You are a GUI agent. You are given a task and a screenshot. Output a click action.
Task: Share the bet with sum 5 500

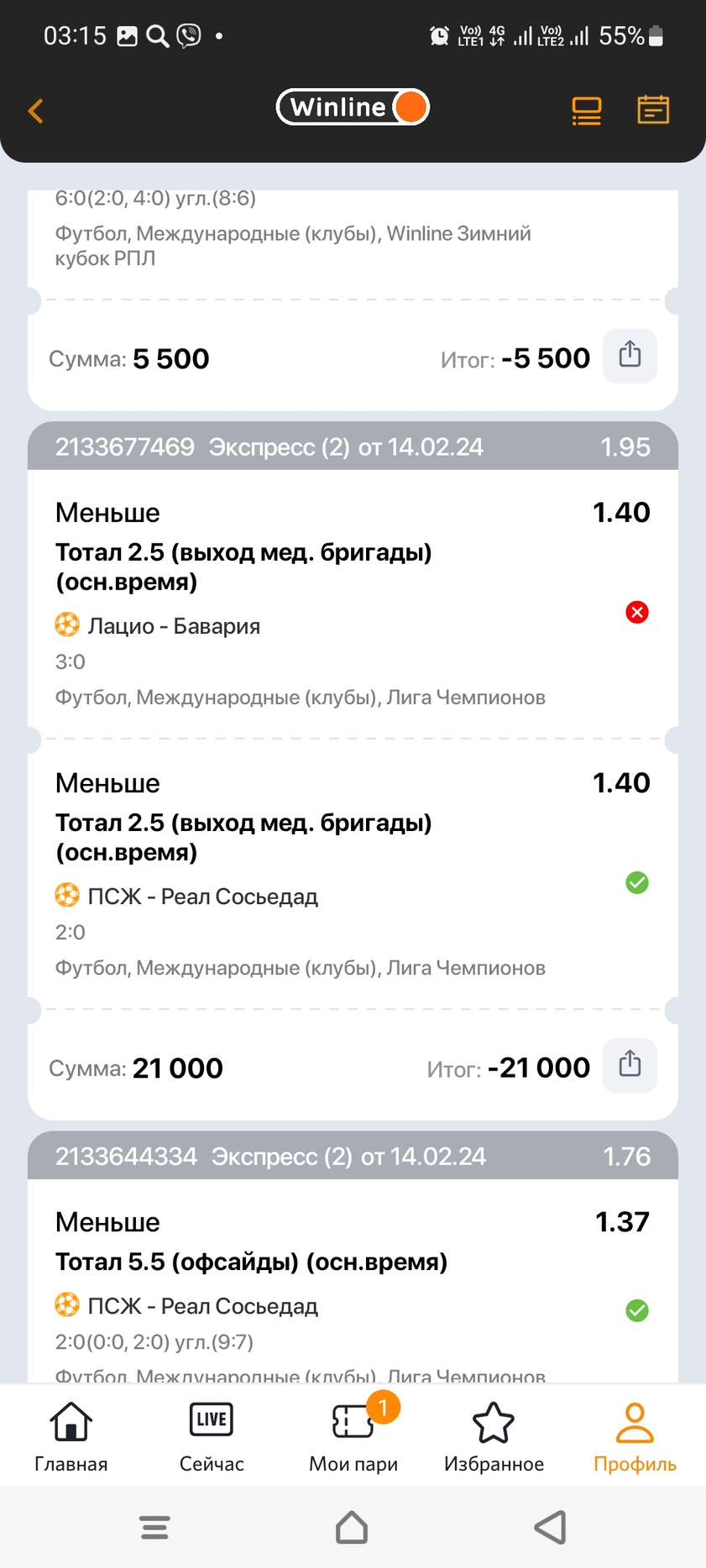[x=630, y=356]
